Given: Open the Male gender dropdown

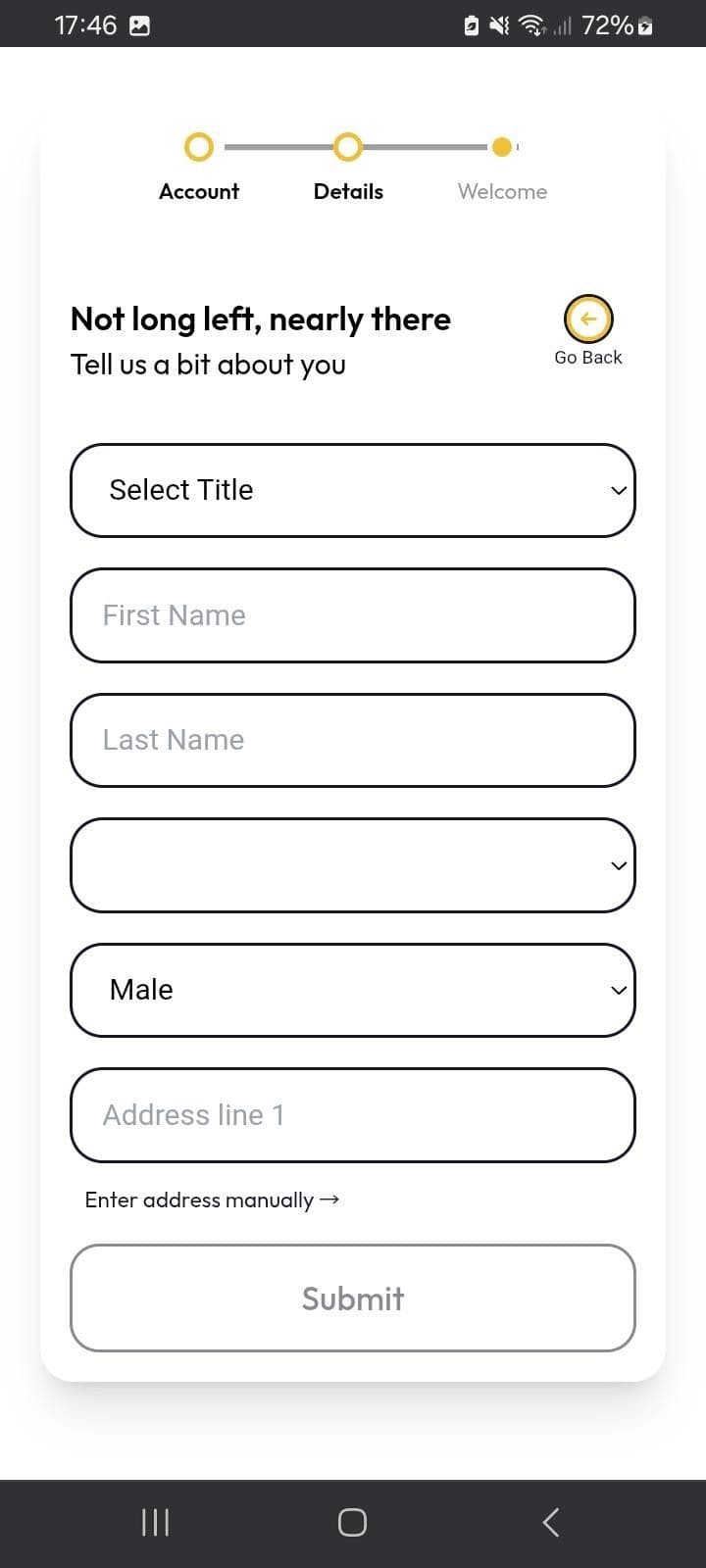Looking at the screenshot, I should pyautogui.click(x=353, y=990).
